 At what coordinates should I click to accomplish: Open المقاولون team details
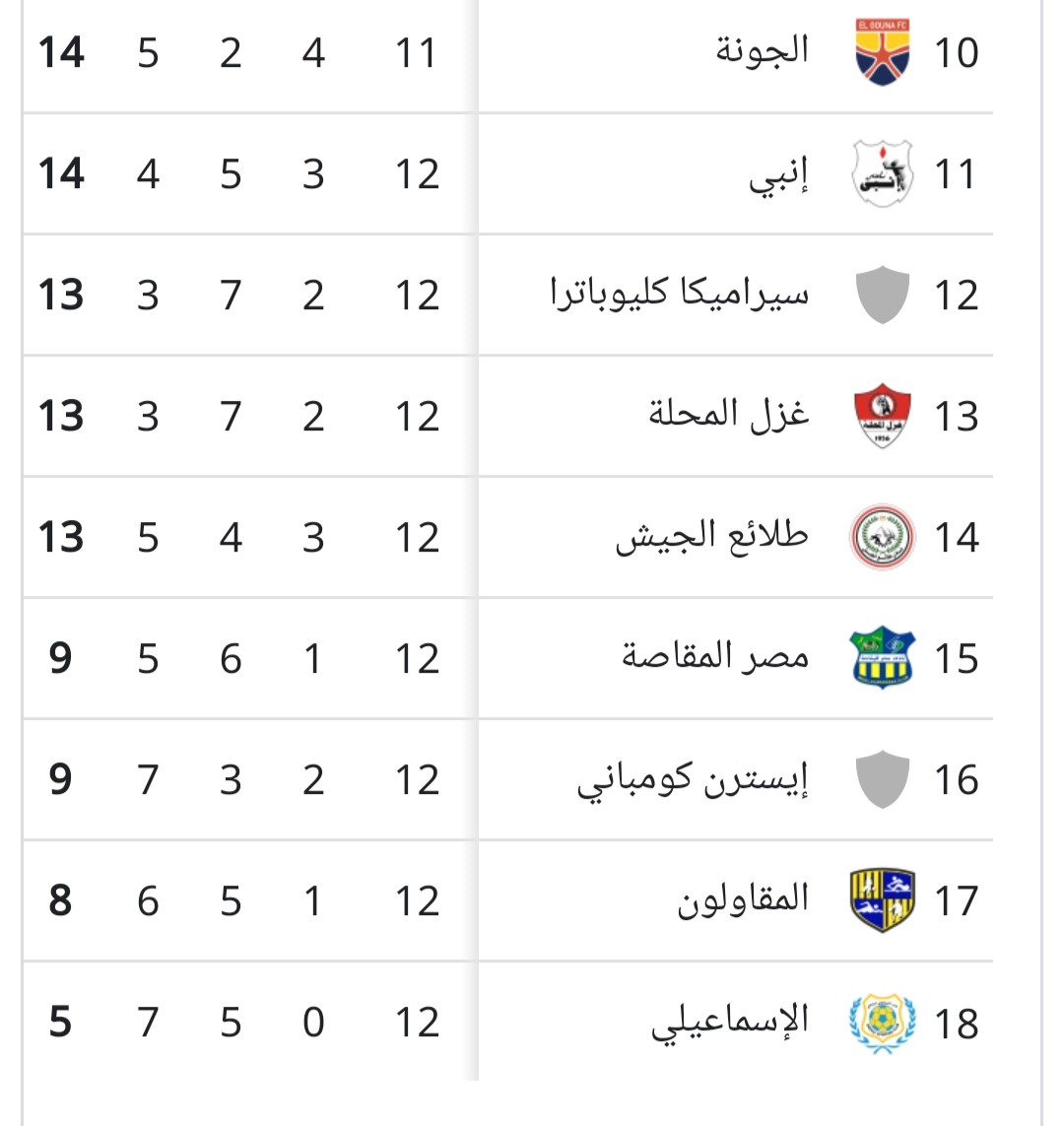click(743, 900)
